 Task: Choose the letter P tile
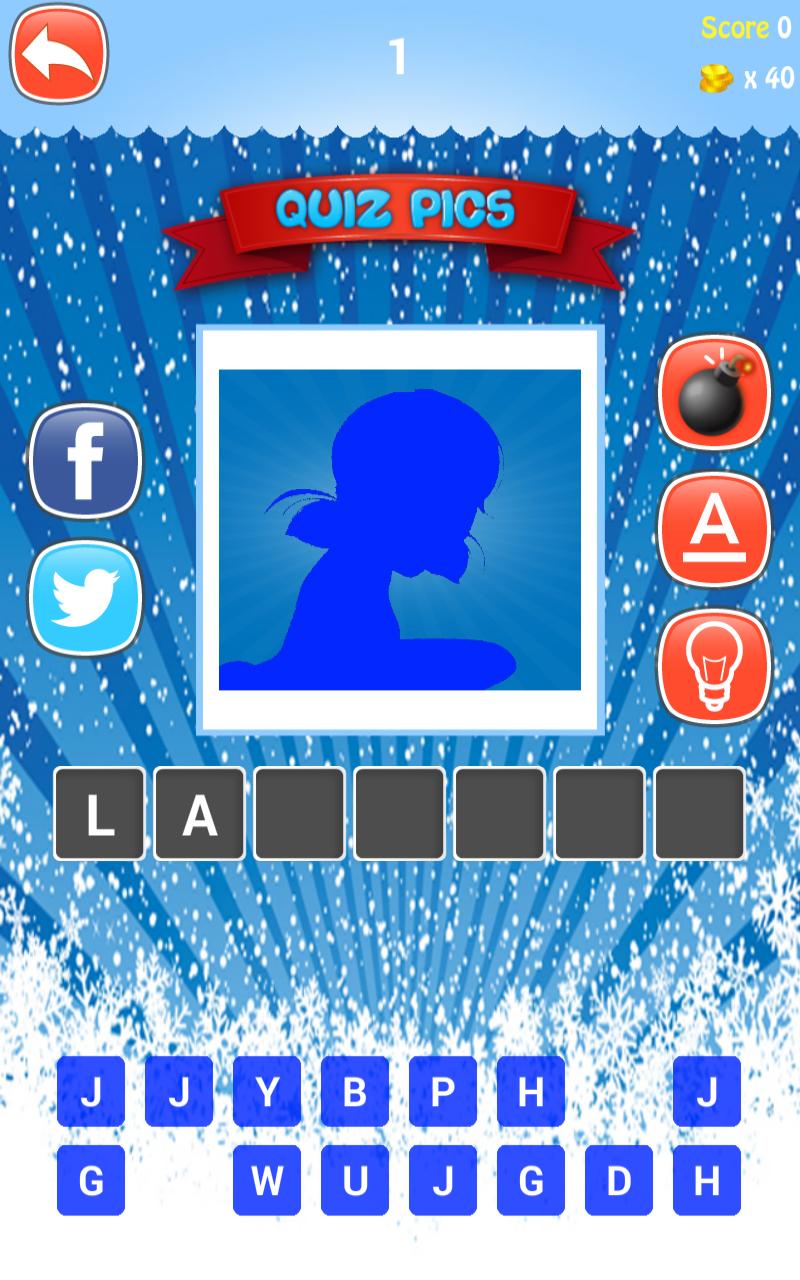[x=443, y=1092]
